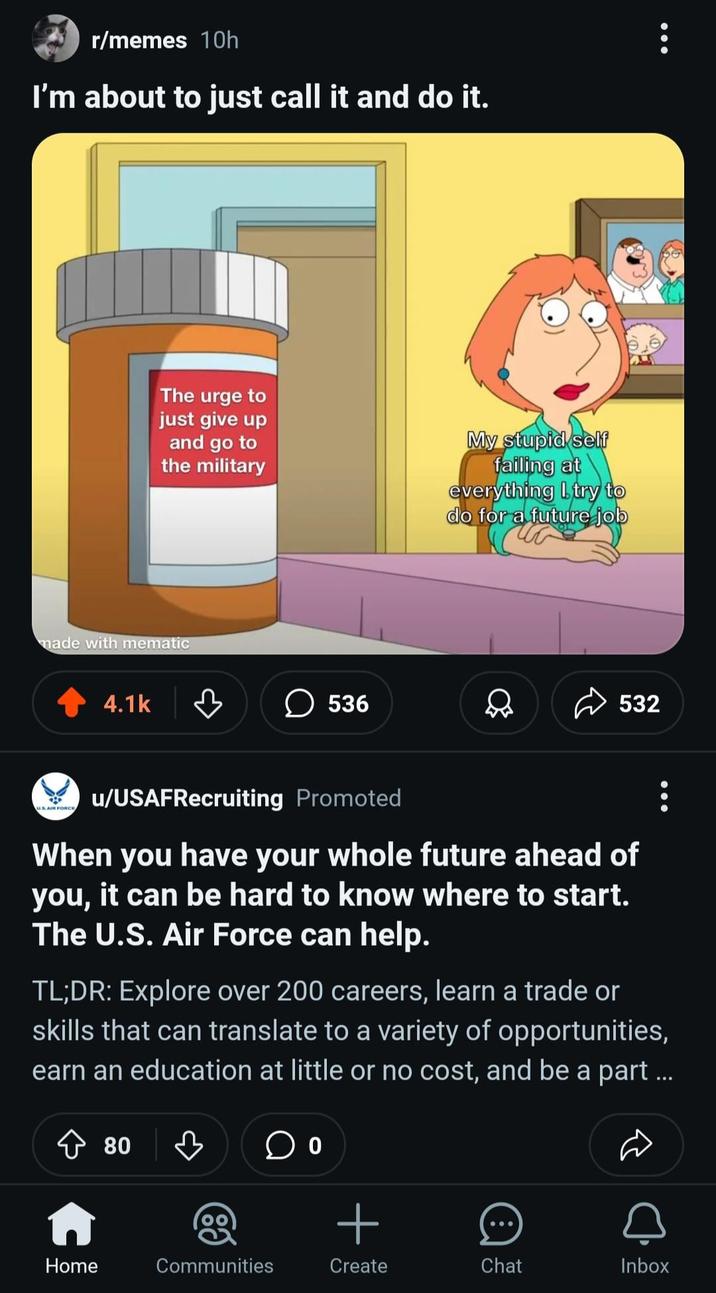
Task: Give an award to the meme post
Action: click(498, 704)
